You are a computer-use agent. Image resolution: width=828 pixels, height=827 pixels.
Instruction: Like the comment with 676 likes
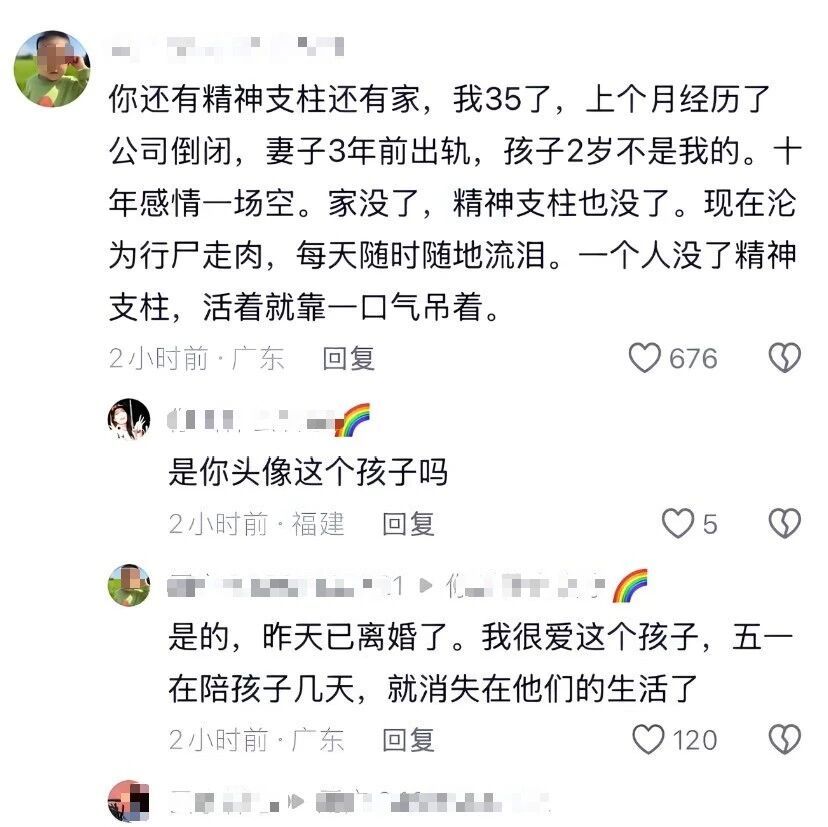[x=644, y=358]
